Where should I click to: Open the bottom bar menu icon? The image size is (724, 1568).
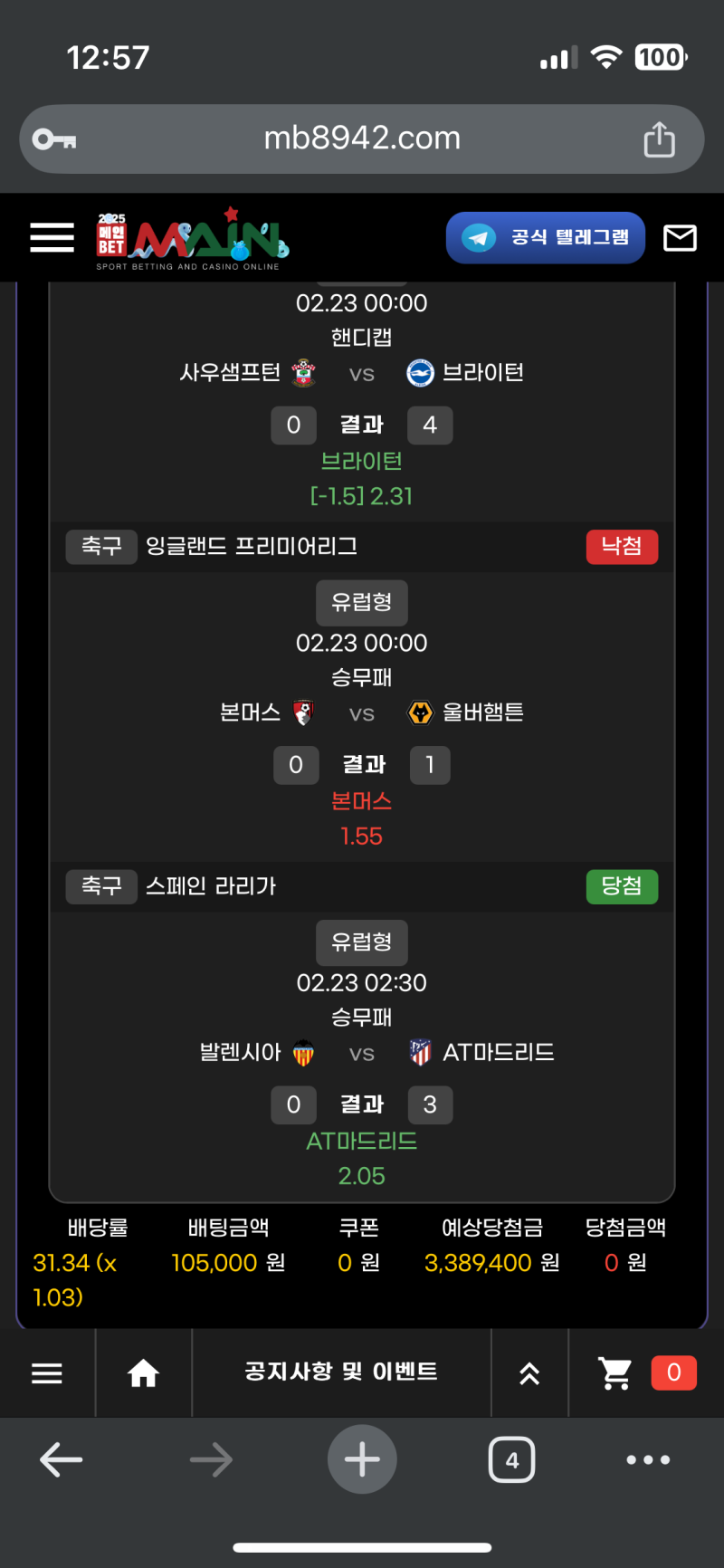[x=47, y=1373]
